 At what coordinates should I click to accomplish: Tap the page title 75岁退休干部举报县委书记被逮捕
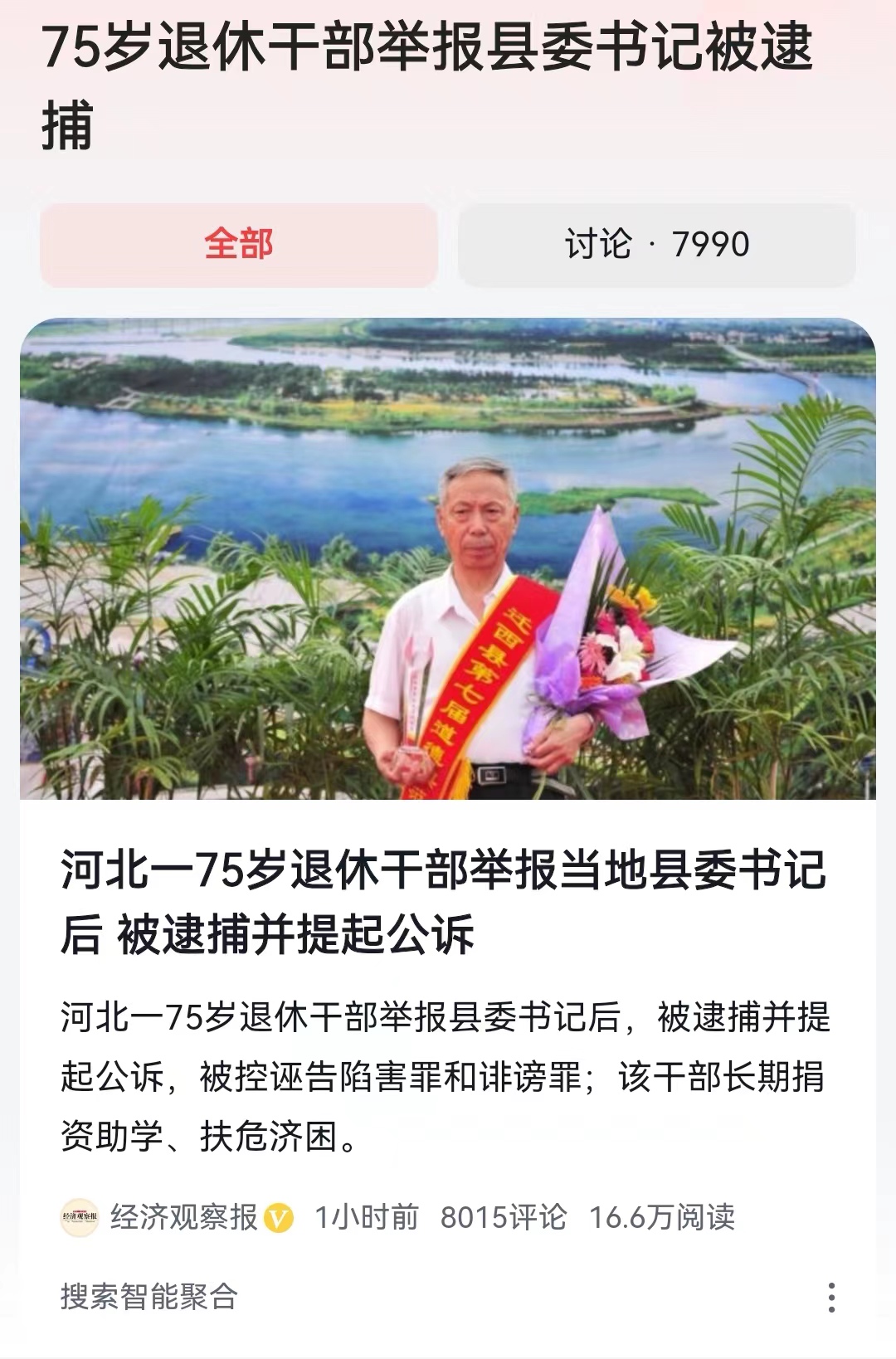(431, 83)
